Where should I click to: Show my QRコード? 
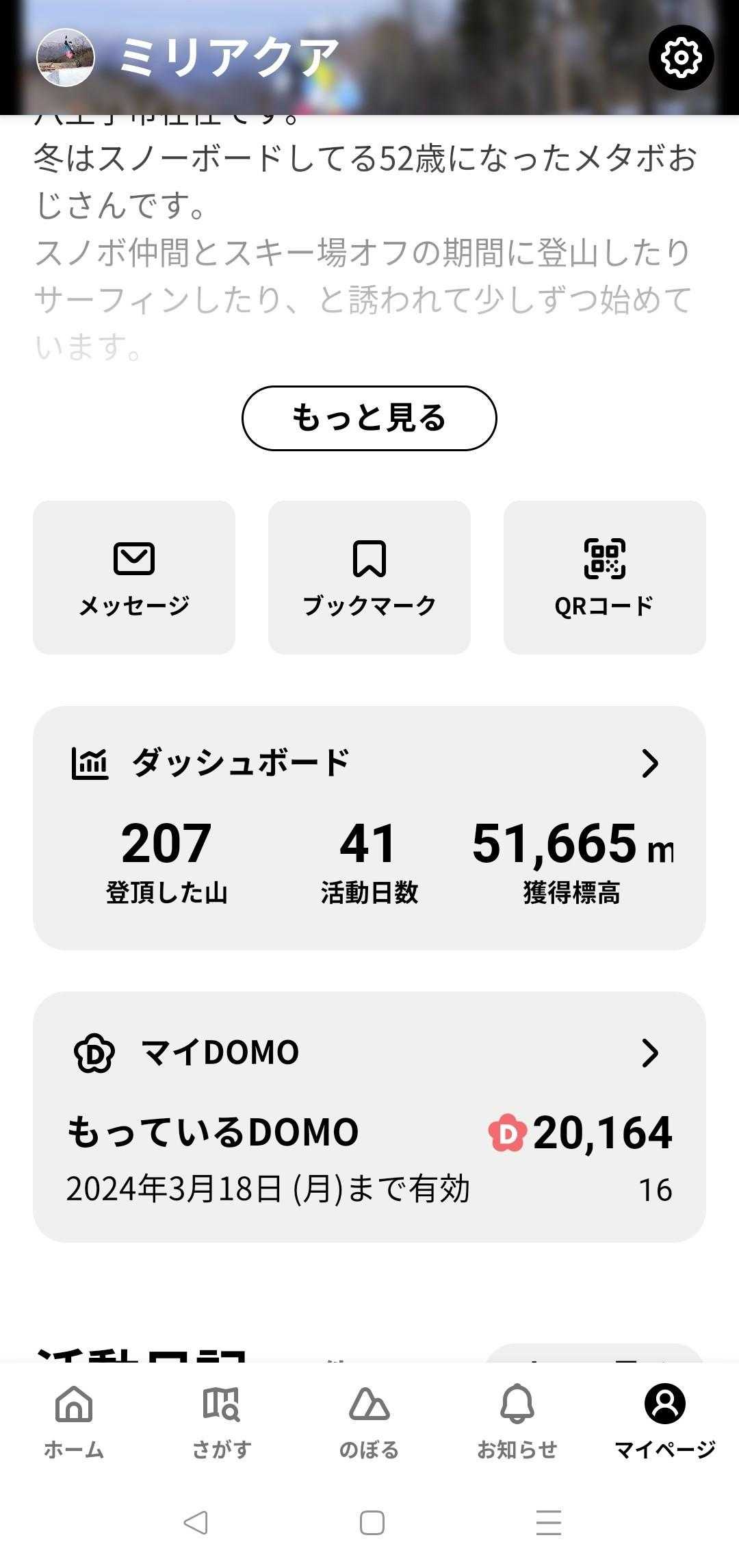604,577
